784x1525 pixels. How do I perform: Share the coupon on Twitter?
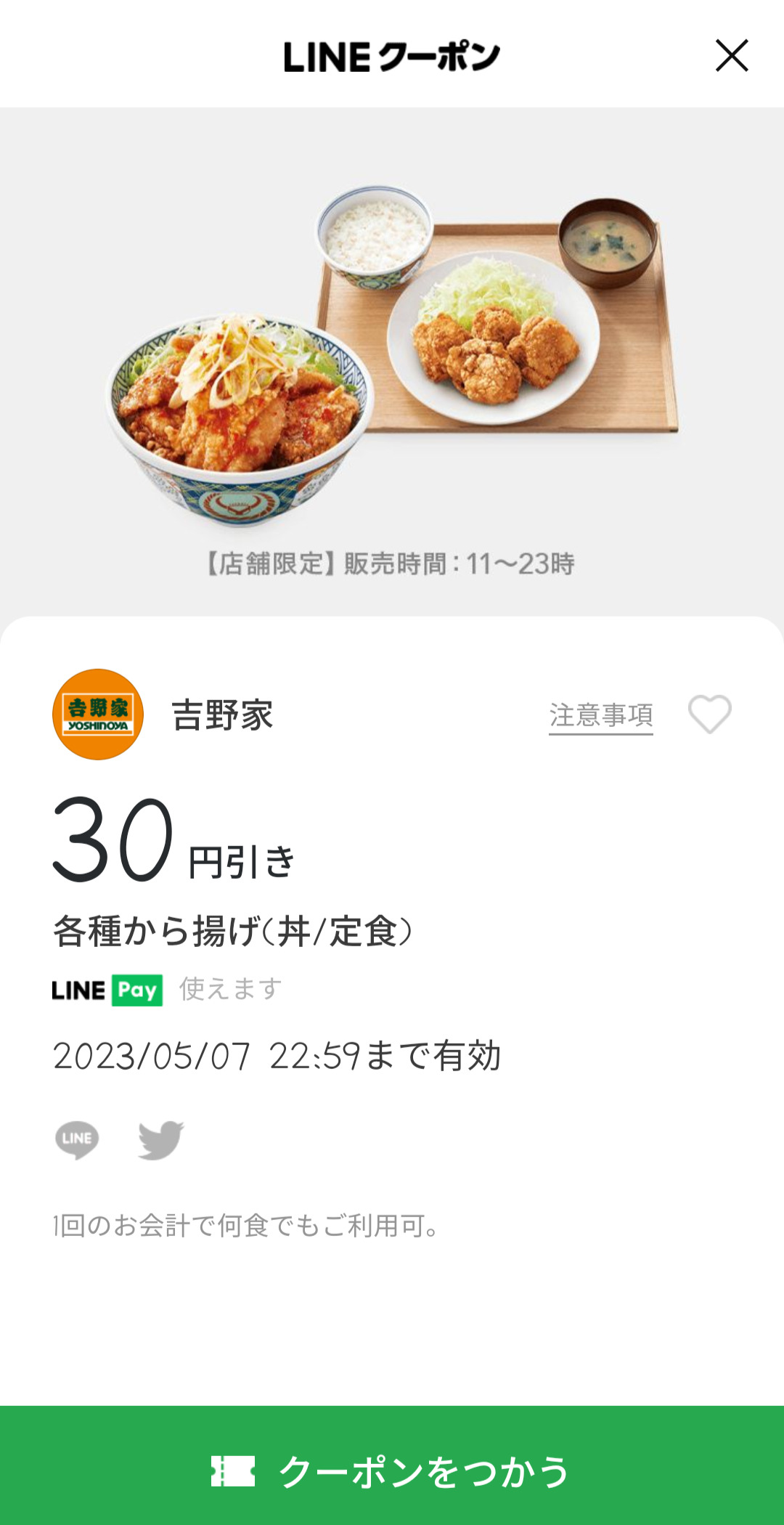160,1139
